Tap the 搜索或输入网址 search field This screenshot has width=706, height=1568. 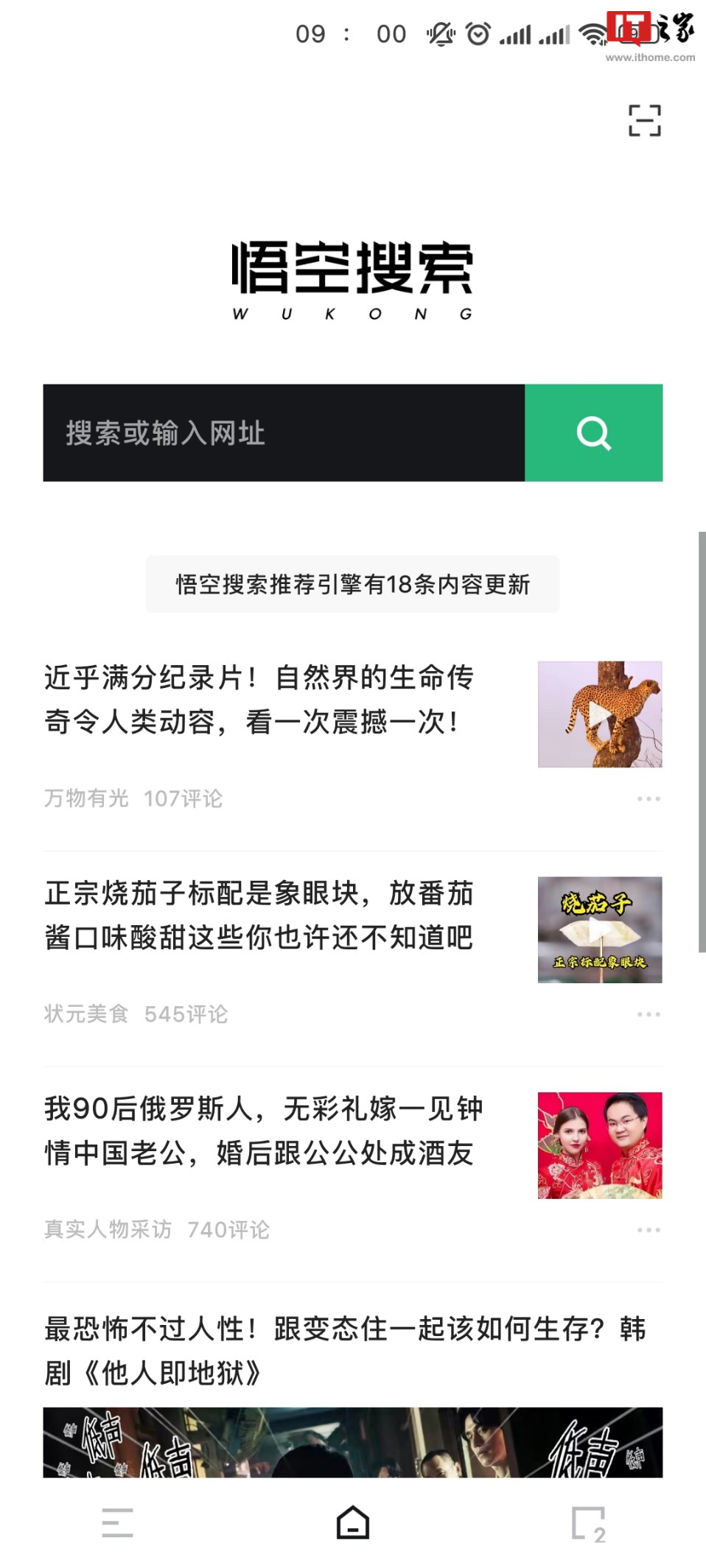(284, 433)
